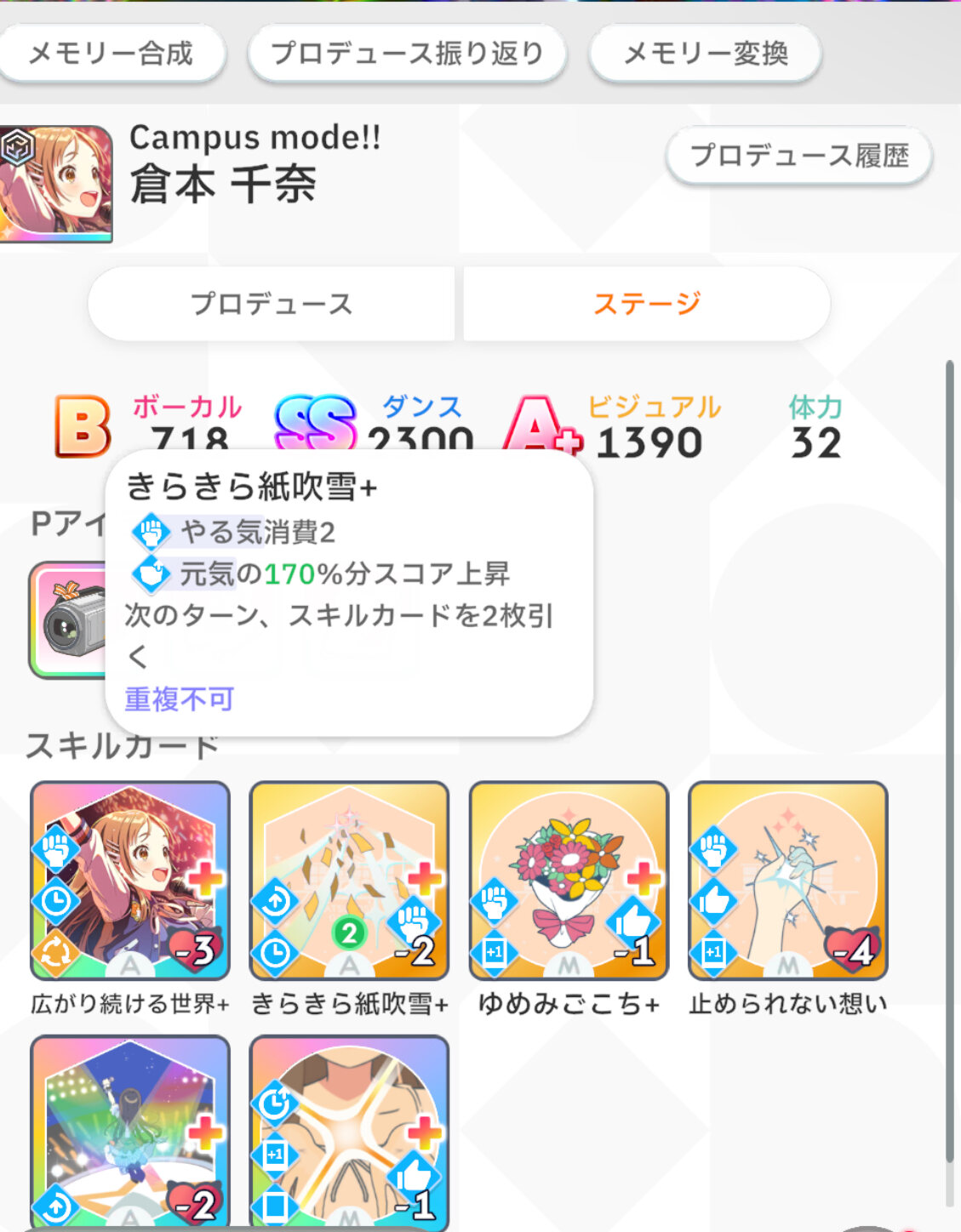The image size is (961, 1232).
Task: Open メモリー合成 (memory synthesis)
Action: point(111,54)
